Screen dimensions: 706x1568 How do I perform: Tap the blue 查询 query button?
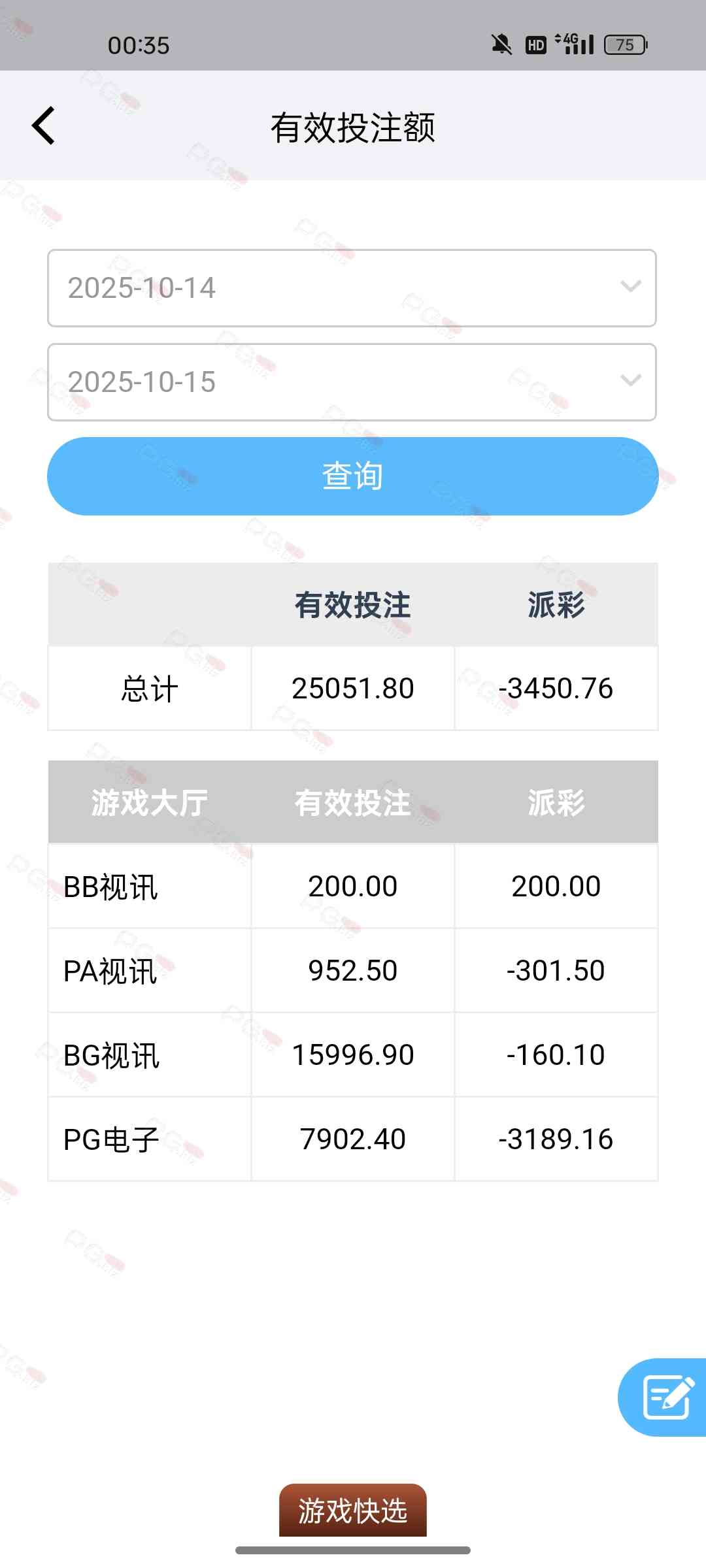coord(352,476)
